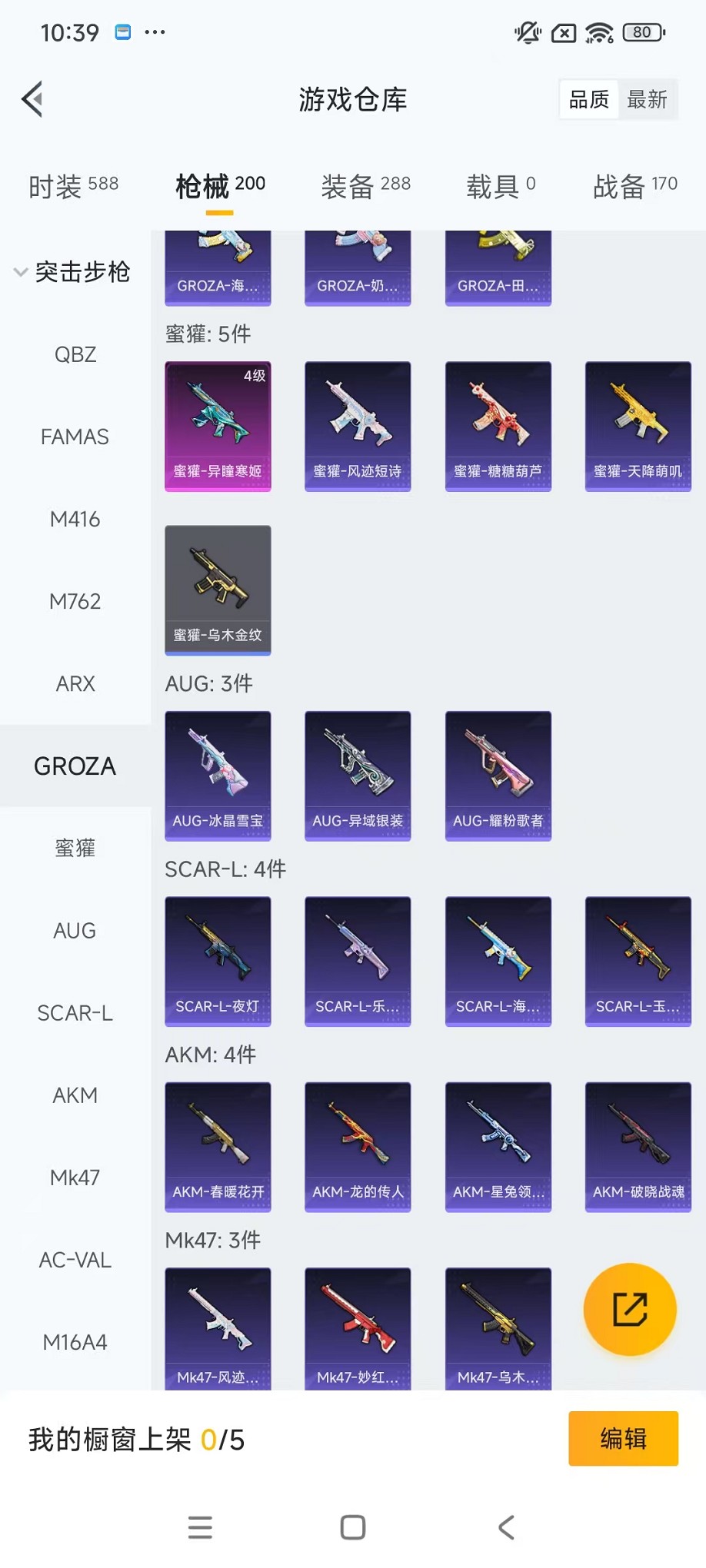Image resolution: width=706 pixels, height=1568 pixels.
Task: Tap the 编辑 button
Action: (623, 1438)
